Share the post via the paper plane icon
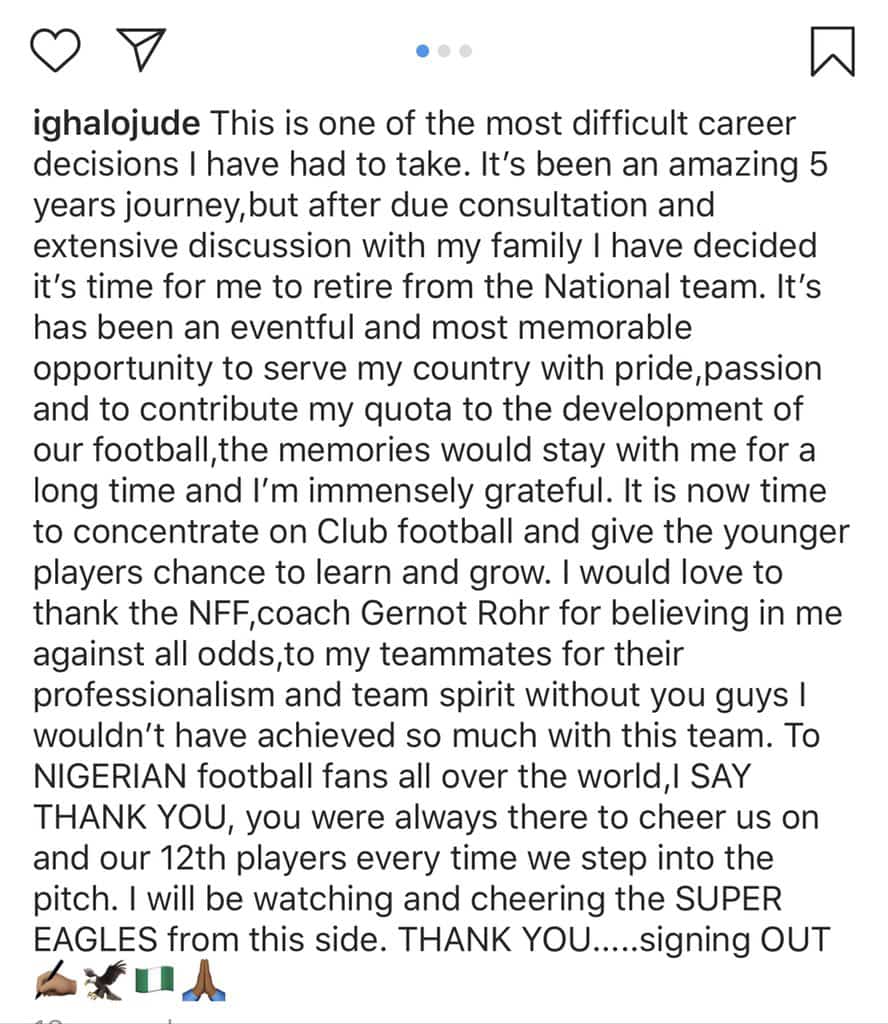 [140, 49]
